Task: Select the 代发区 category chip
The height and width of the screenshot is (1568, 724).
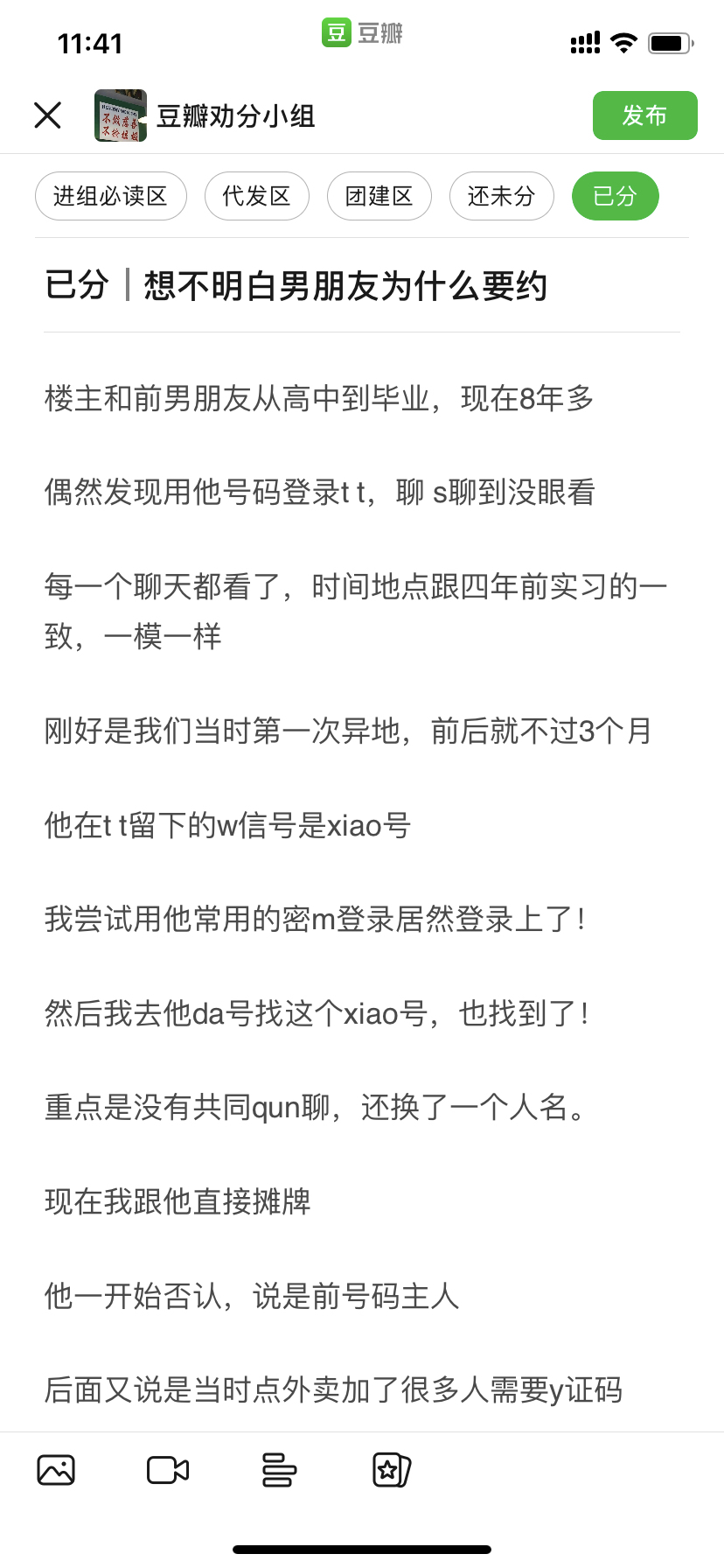Action: pos(257,196)
